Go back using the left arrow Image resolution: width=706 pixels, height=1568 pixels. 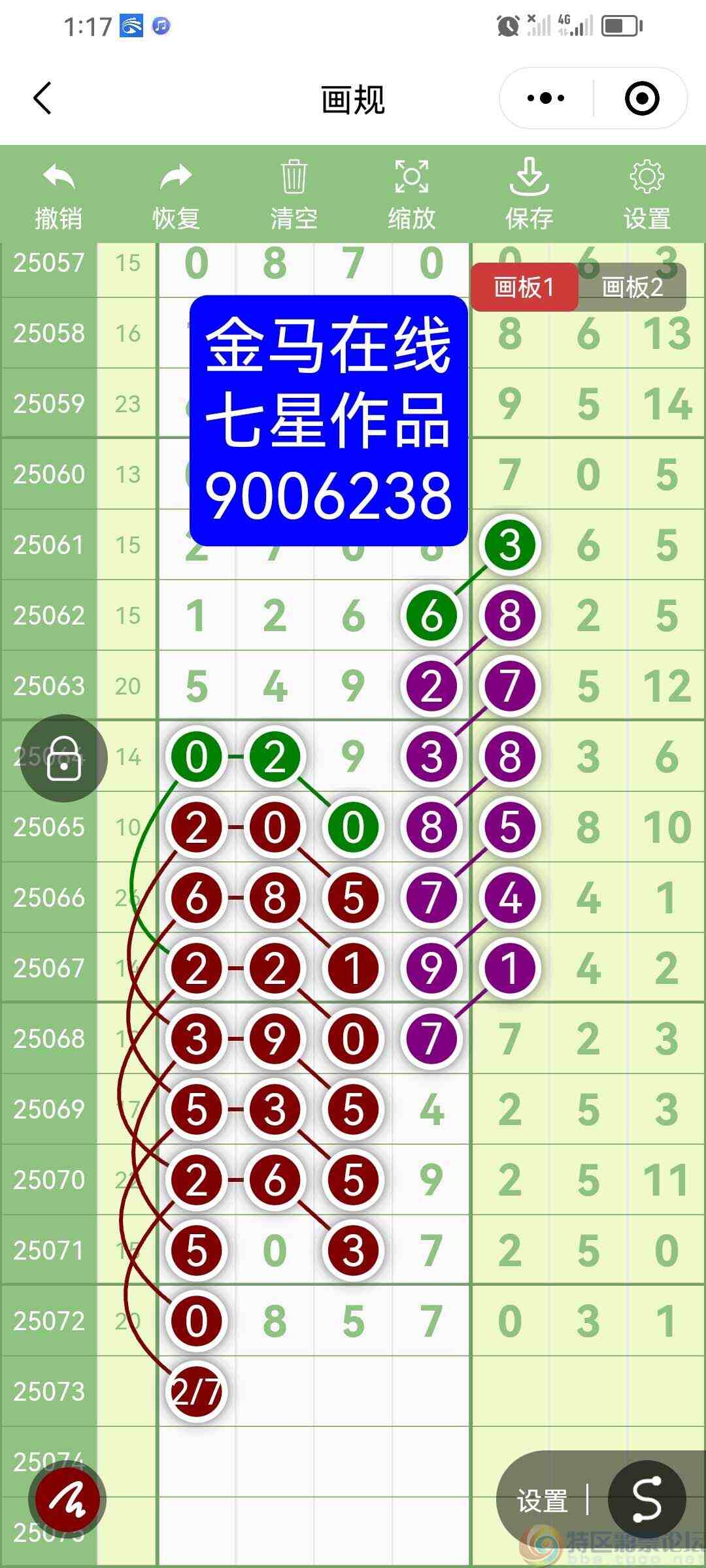point(41,98)
